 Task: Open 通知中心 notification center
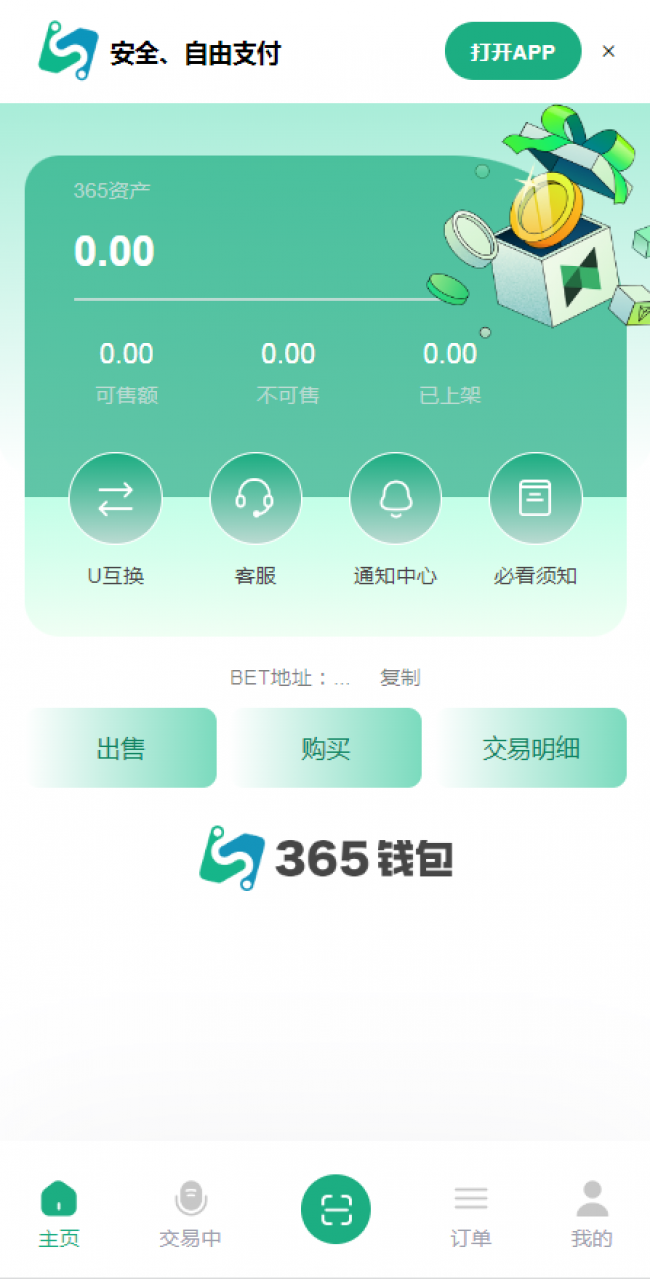395,499
